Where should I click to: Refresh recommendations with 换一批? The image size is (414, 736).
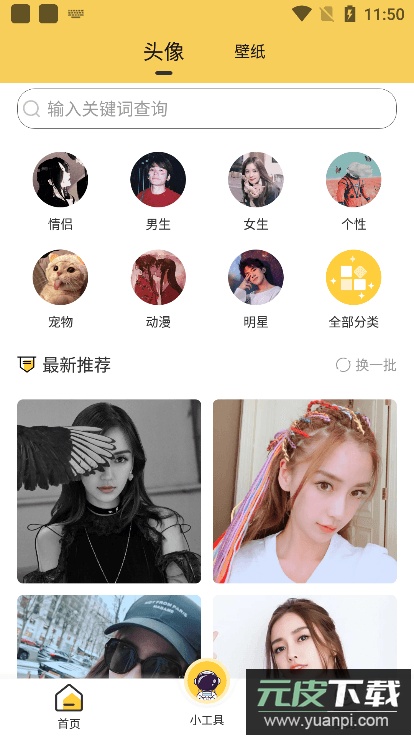[x=366, y=365]
